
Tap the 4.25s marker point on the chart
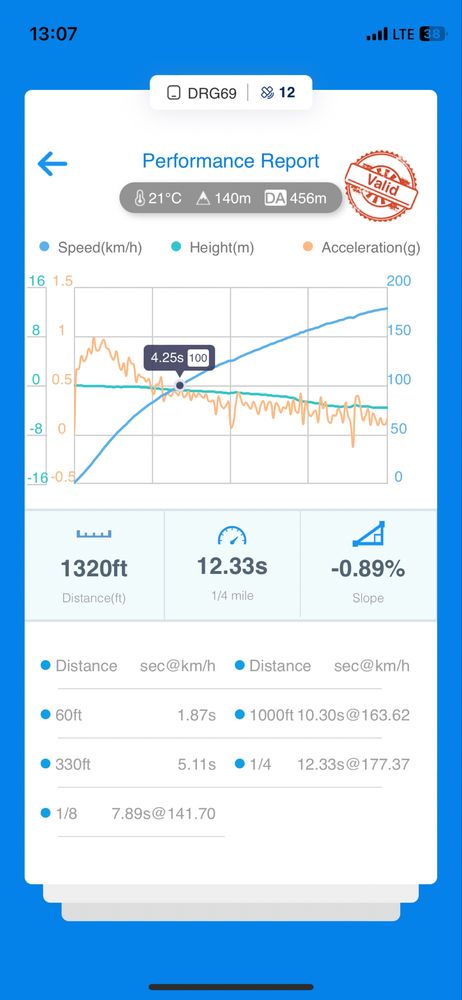(180, 385)
